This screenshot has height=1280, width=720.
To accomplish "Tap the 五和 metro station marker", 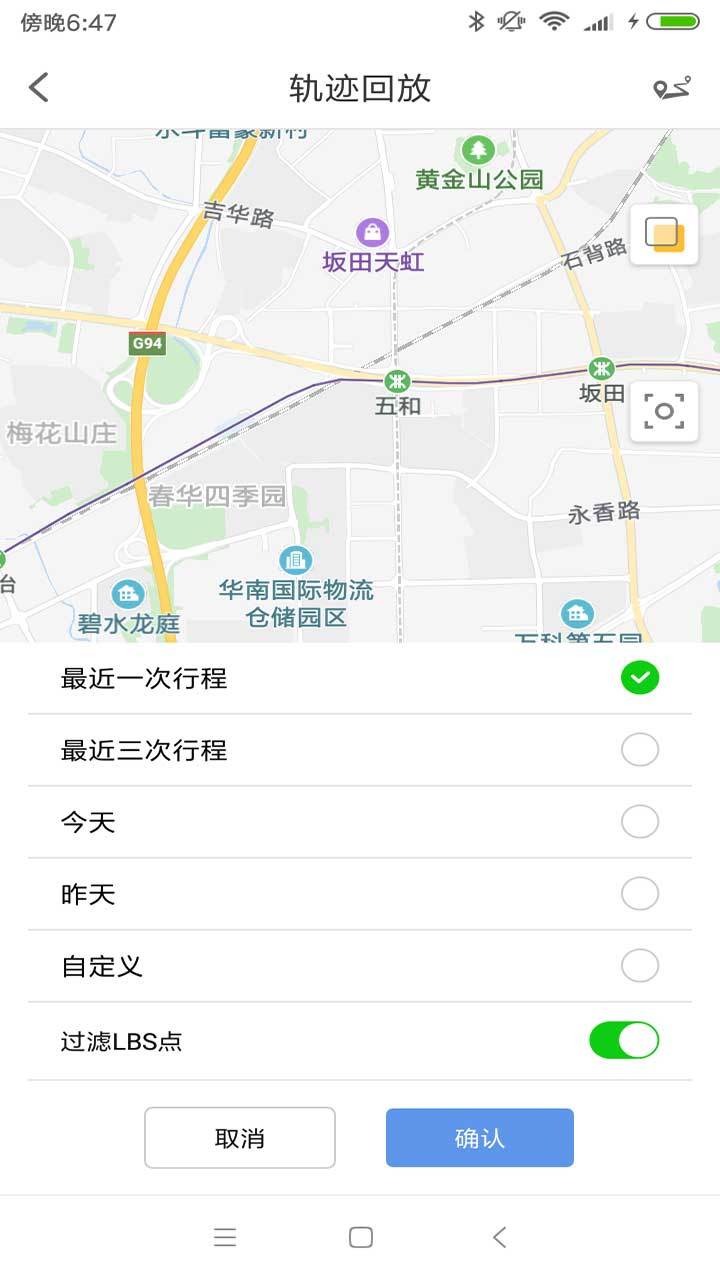I will coord(396,382).
